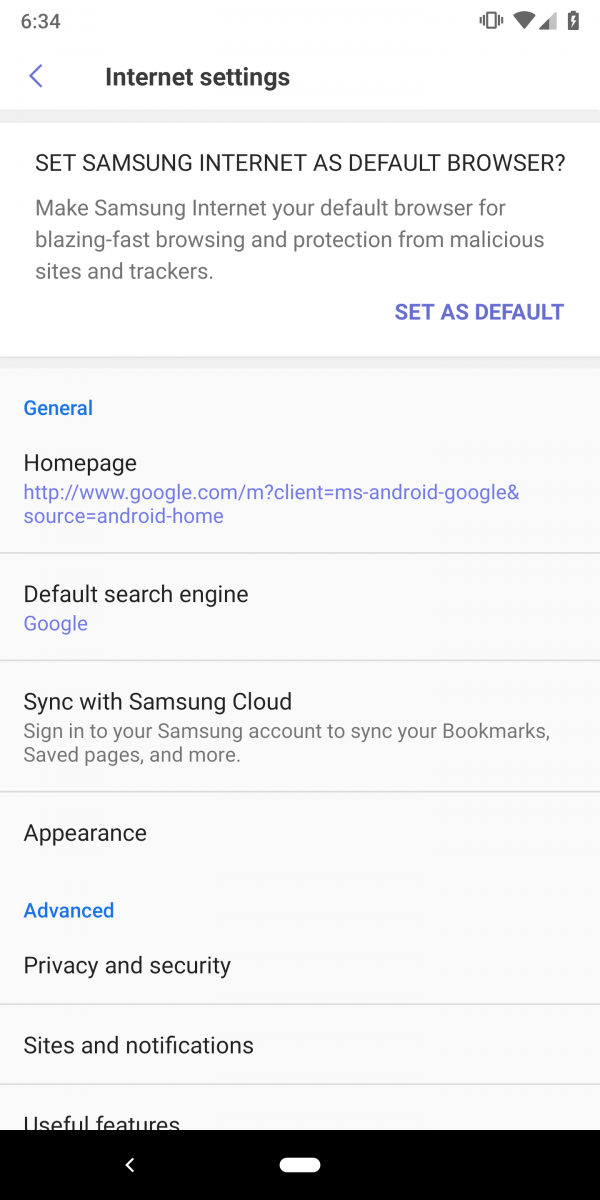Change the Default search engine
The image size is (600, 1200).
pos(300,607)
